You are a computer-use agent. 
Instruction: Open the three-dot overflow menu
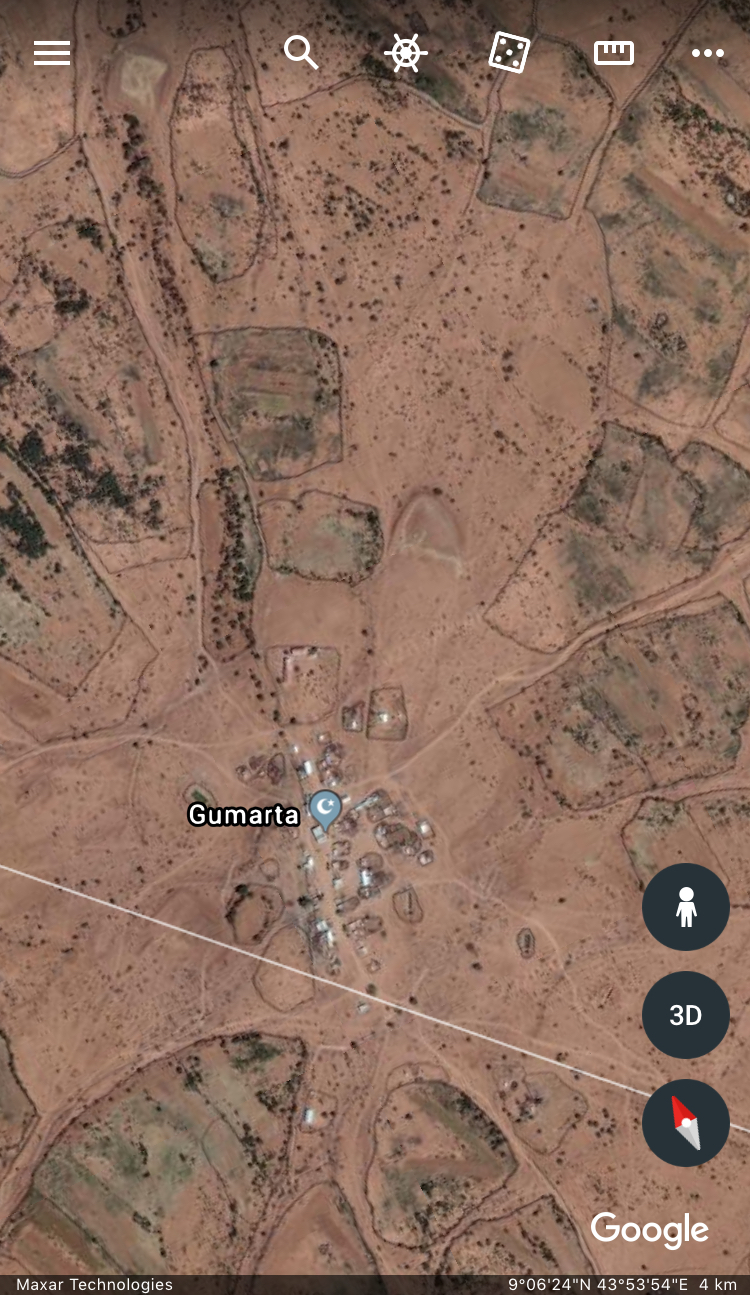coord(707,53)
